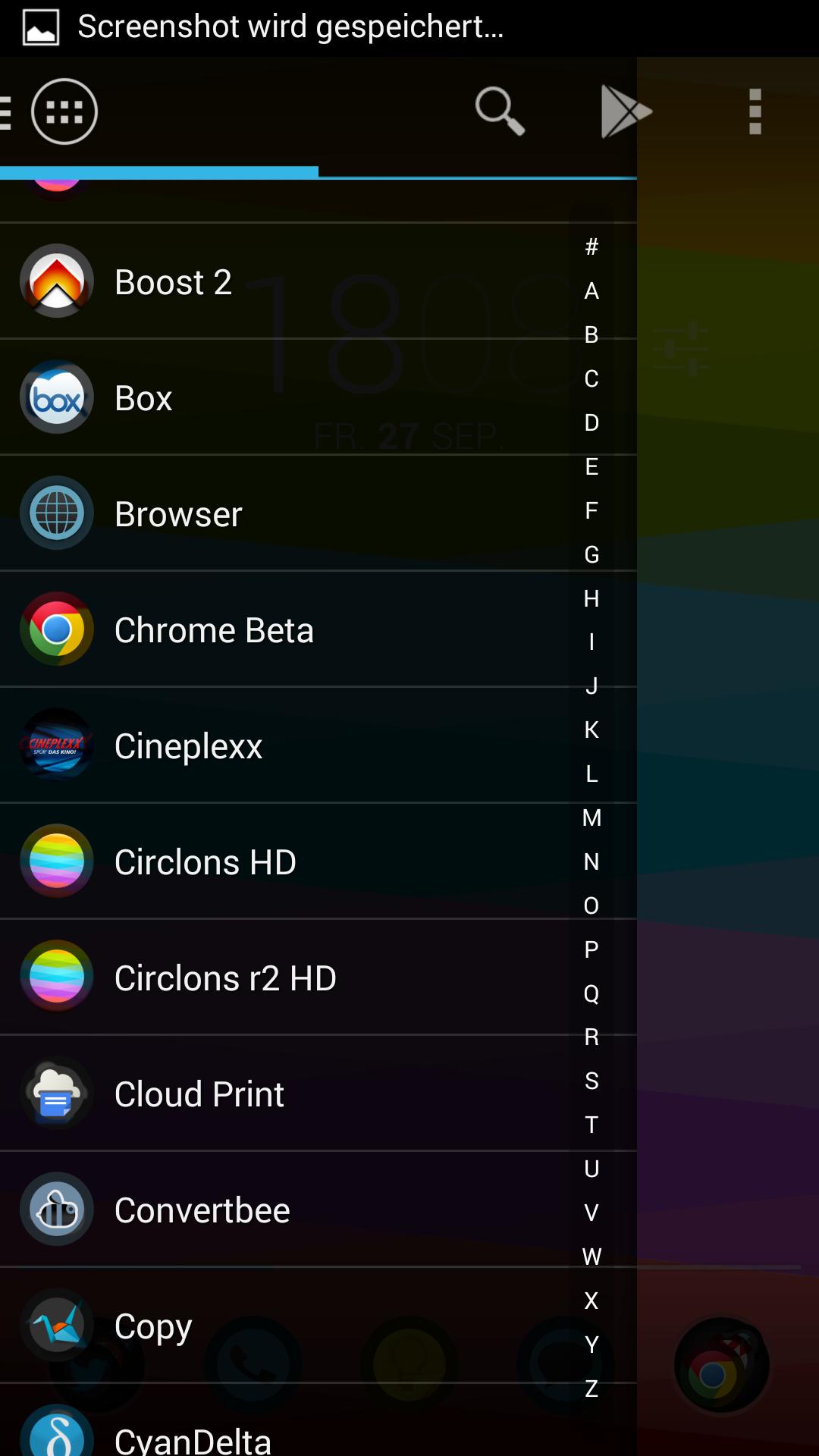Launch Browser
The width and height of the screenshot is (819, 1456).
(x=178, y=513)
